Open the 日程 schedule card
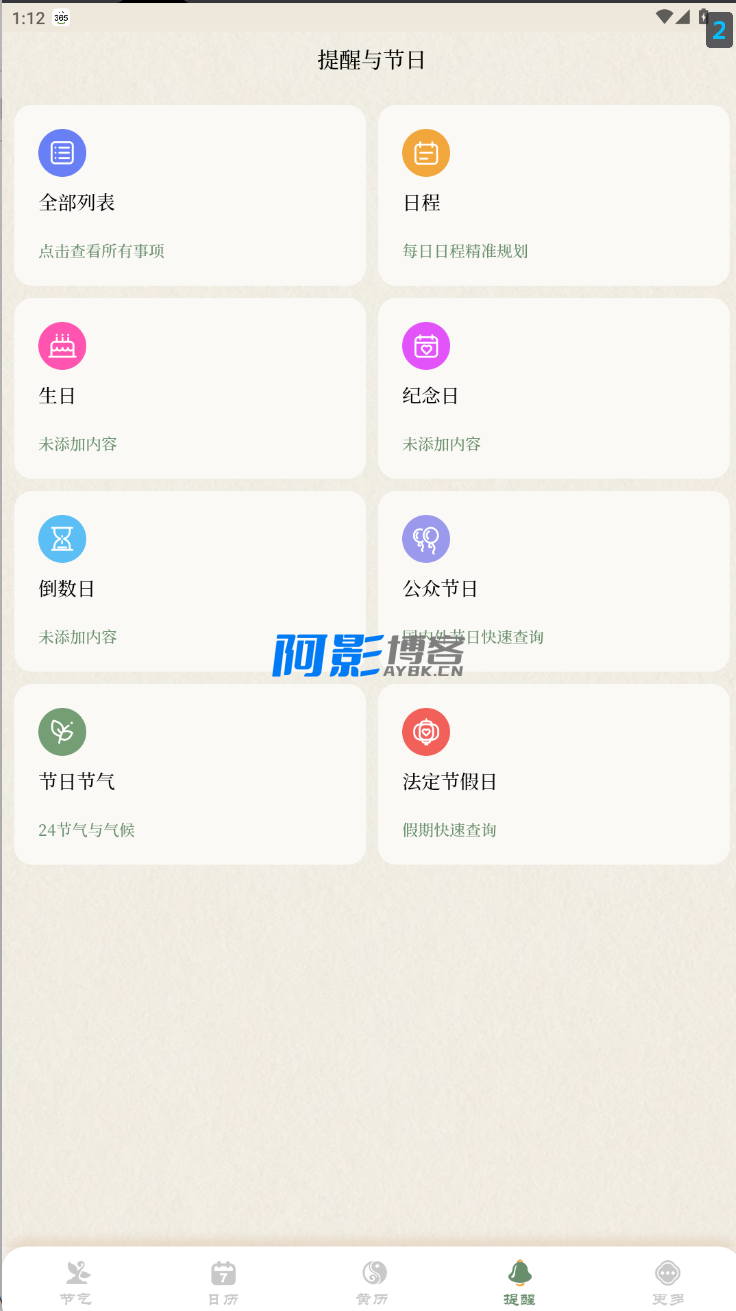Screen dimensions: 736x1311 coord(553,196)
